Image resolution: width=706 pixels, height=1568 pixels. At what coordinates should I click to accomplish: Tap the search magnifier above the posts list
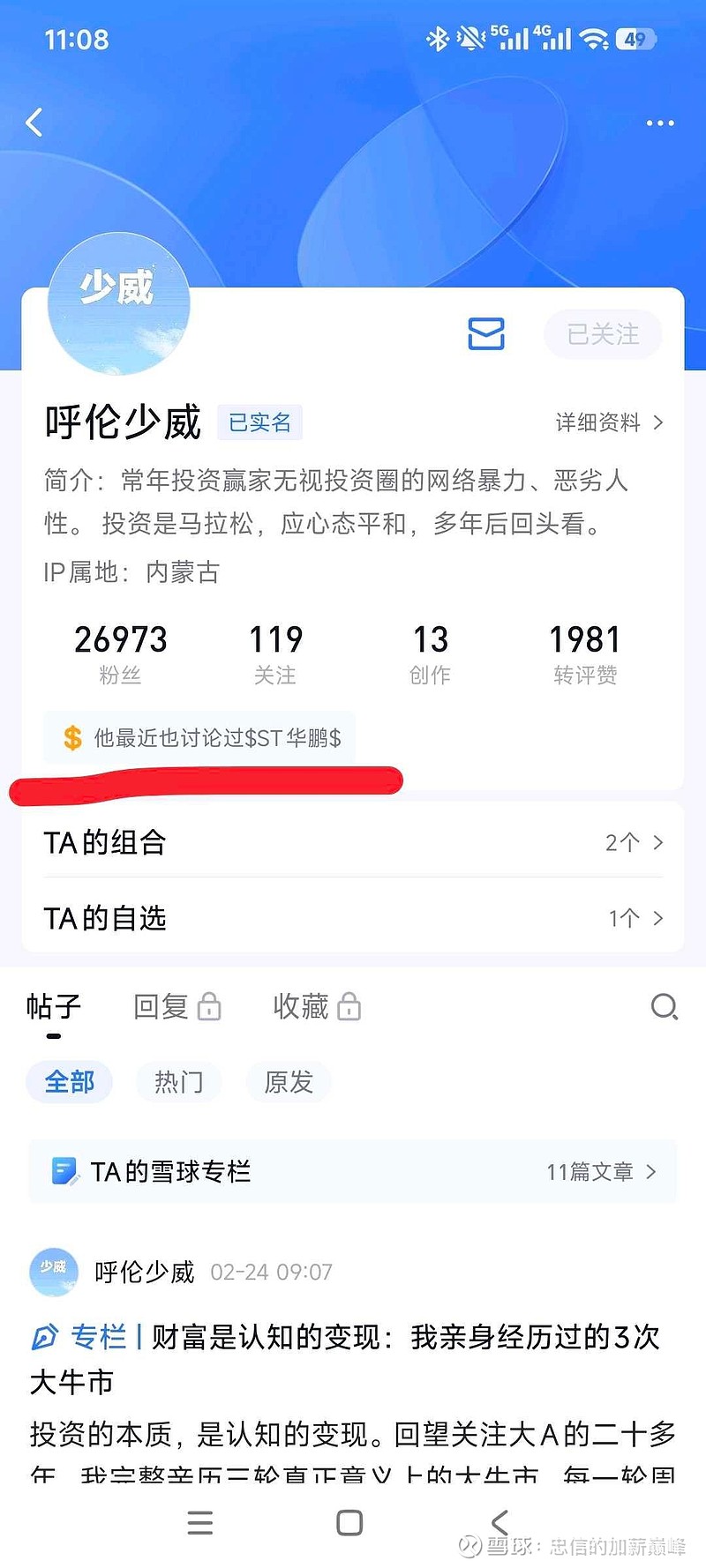coord(663,1006)
